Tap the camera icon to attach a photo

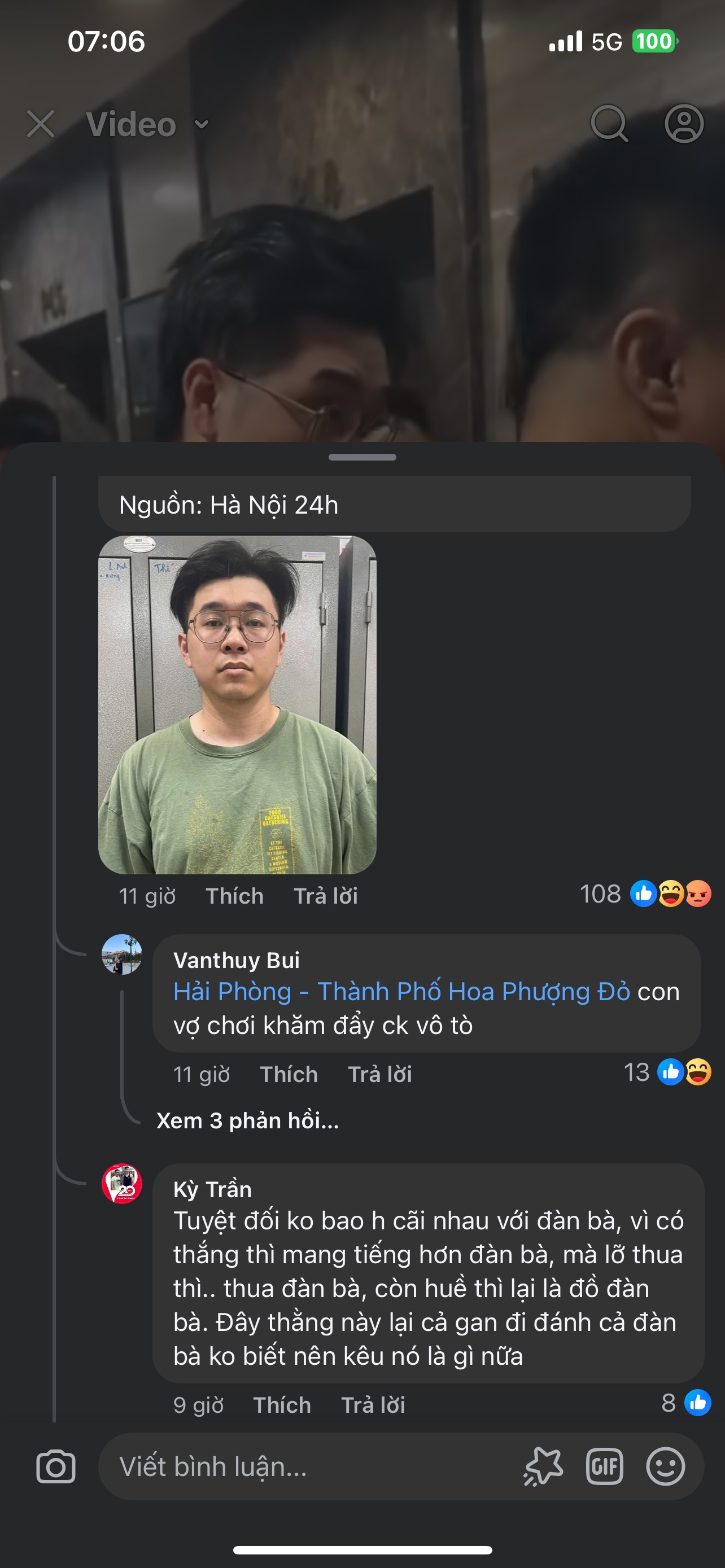coord(56,1466)
